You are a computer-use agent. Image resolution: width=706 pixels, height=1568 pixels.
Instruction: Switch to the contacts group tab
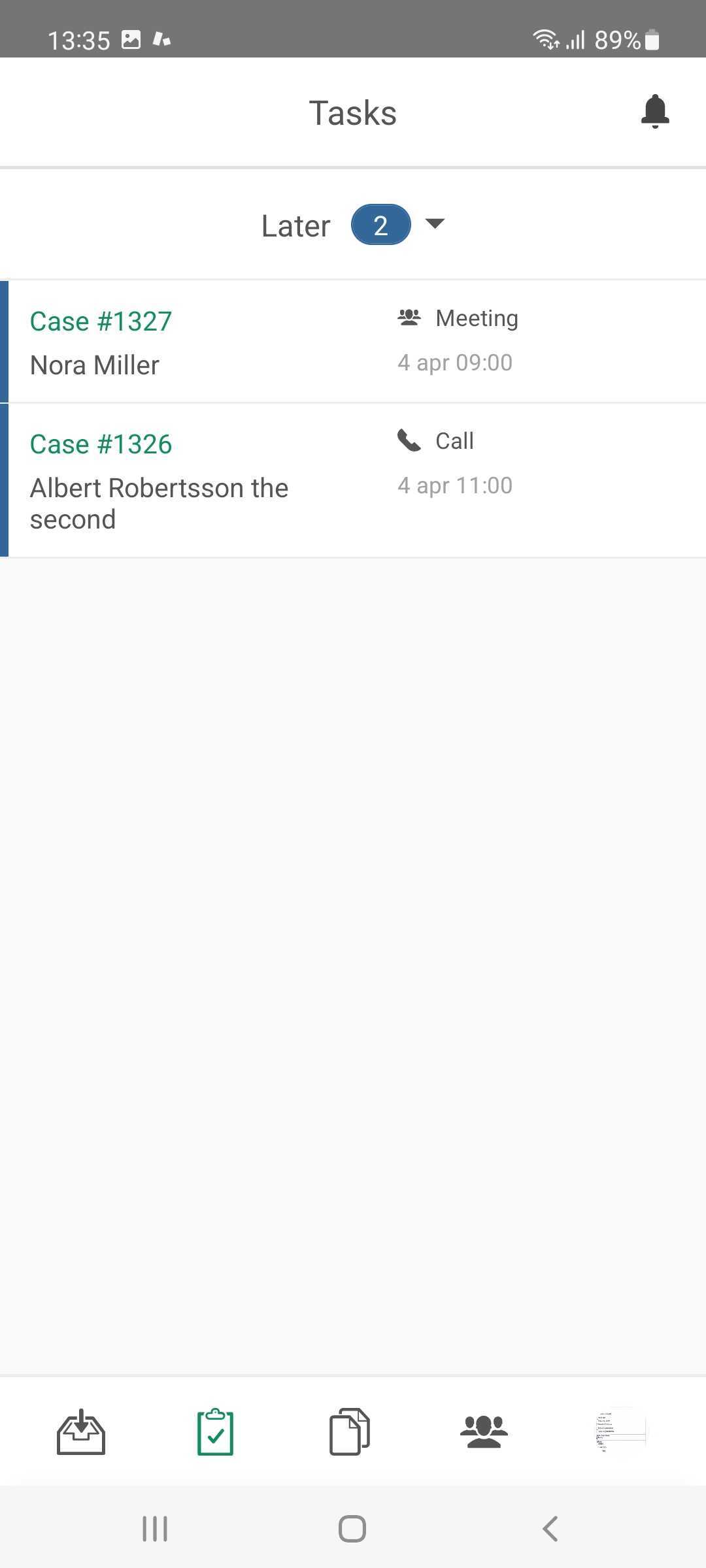484,1432
